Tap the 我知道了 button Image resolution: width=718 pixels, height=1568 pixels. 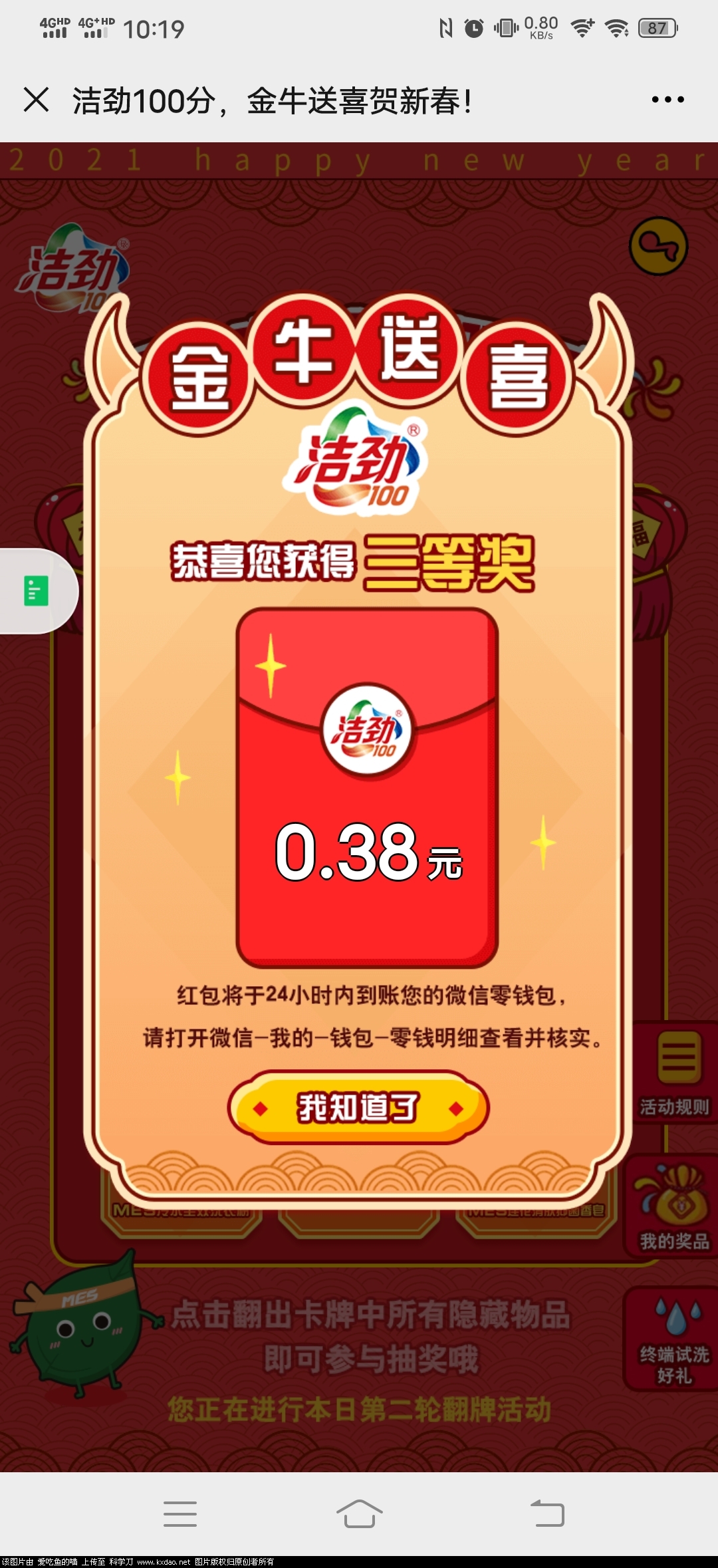click(x=358, y=1108)
